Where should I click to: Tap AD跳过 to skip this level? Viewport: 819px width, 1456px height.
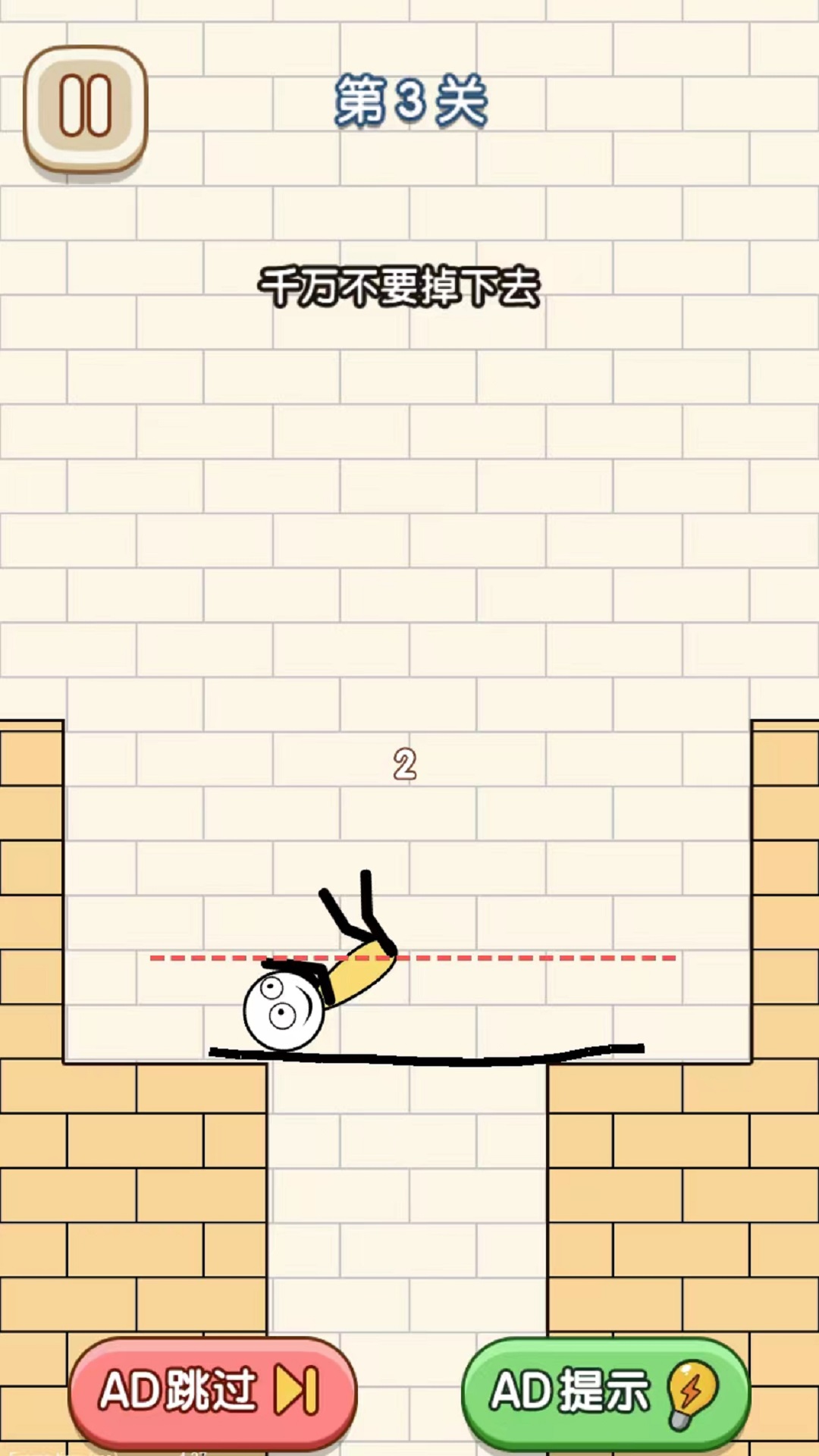(212, 1391)
